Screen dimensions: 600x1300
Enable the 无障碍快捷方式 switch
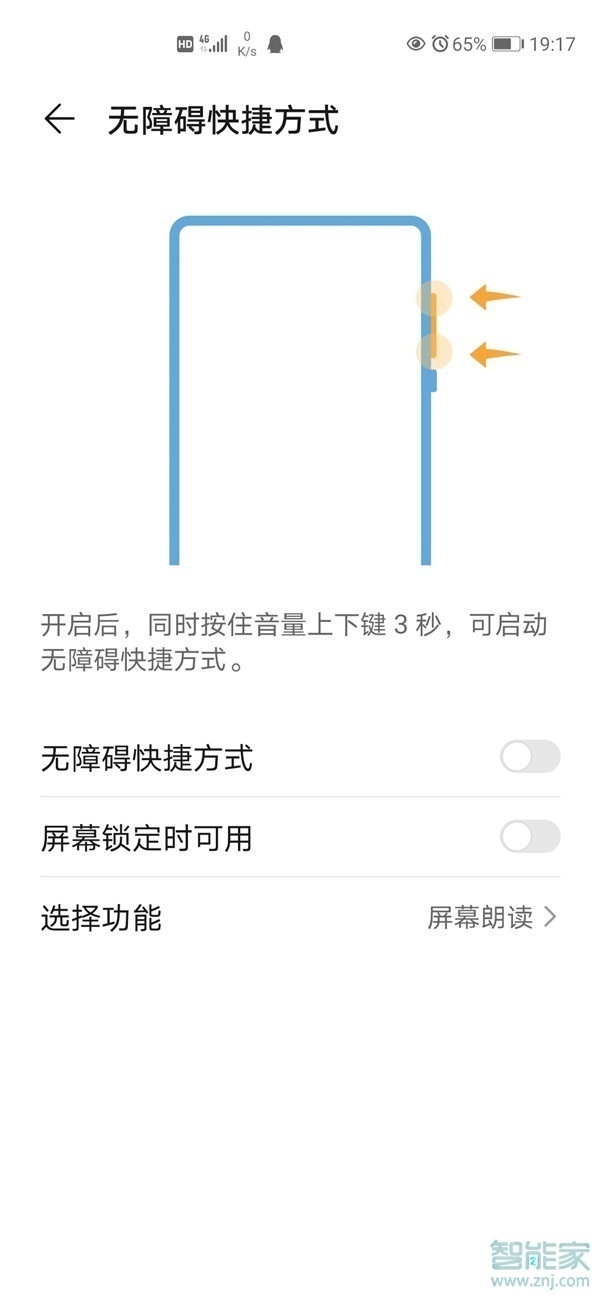tap(530, 757)
